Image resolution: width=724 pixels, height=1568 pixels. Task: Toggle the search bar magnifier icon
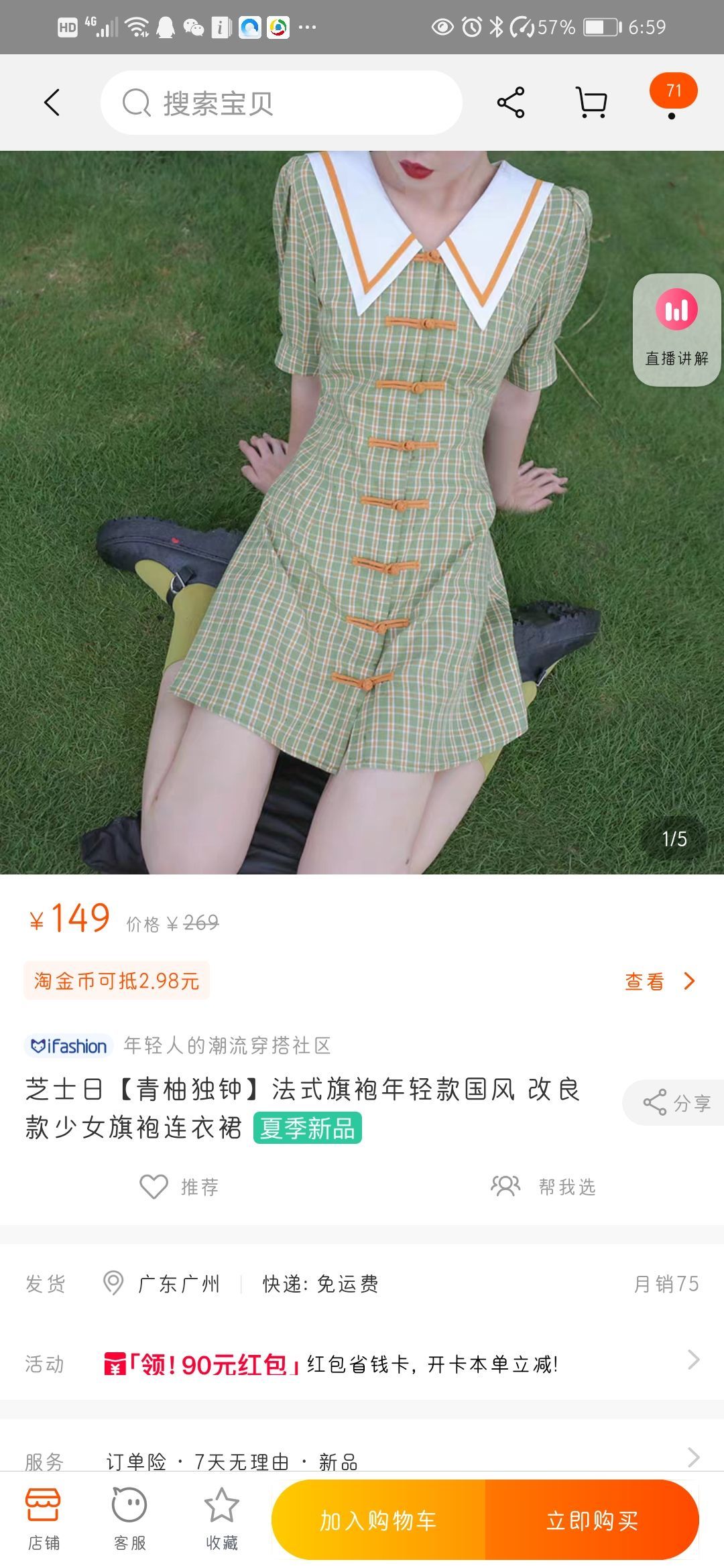click(x=137, y=102)
